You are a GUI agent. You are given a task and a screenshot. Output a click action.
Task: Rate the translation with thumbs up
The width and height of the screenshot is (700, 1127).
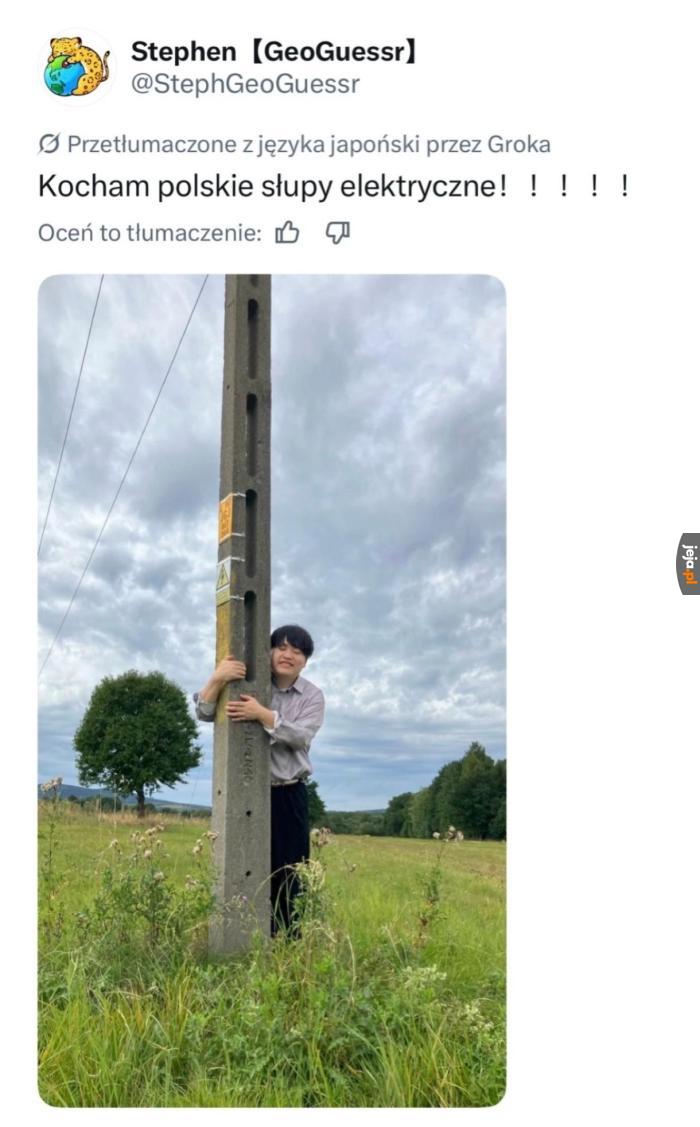pos(287,232)
